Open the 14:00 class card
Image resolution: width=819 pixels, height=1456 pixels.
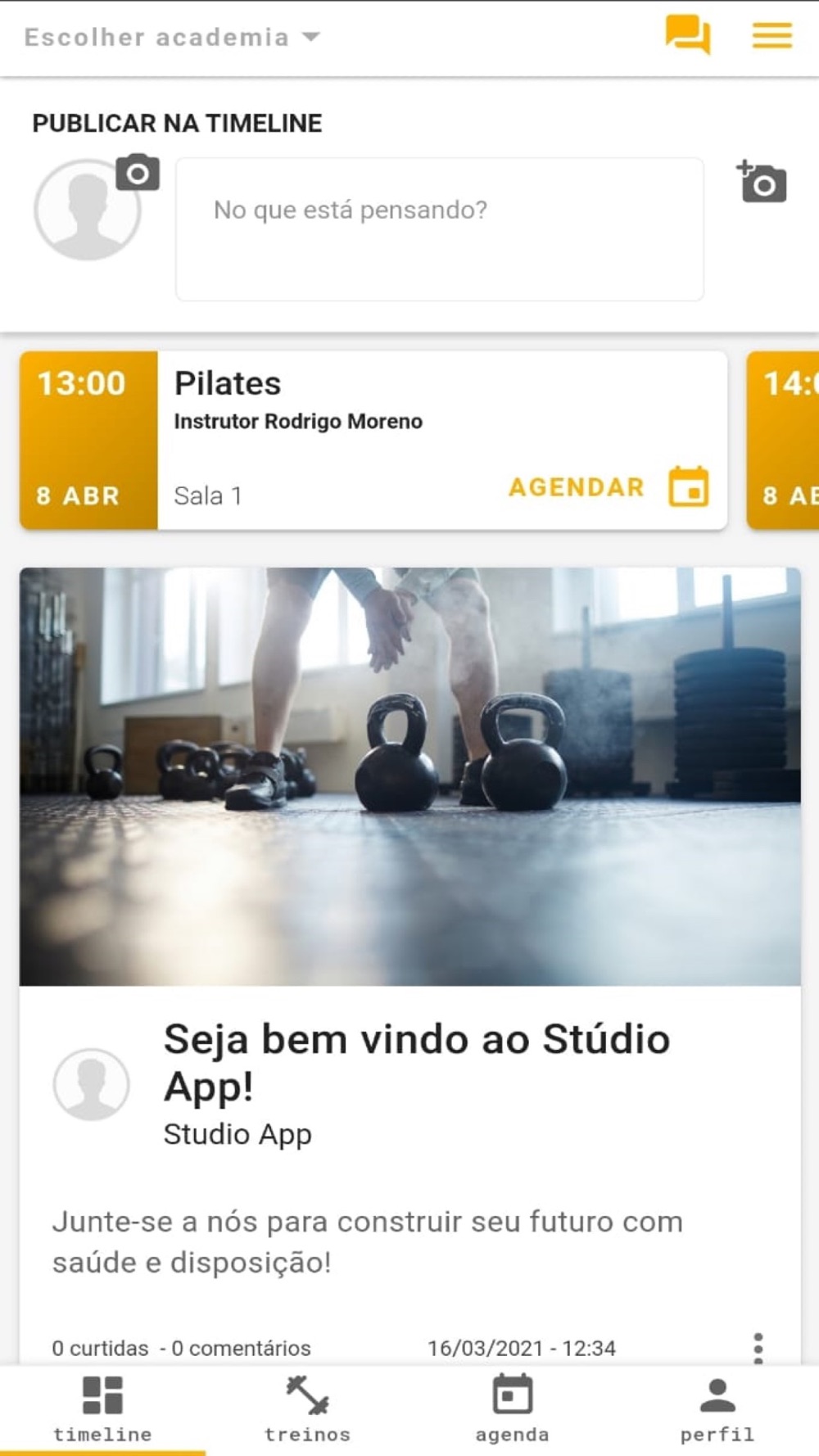(x=783, y=441)
